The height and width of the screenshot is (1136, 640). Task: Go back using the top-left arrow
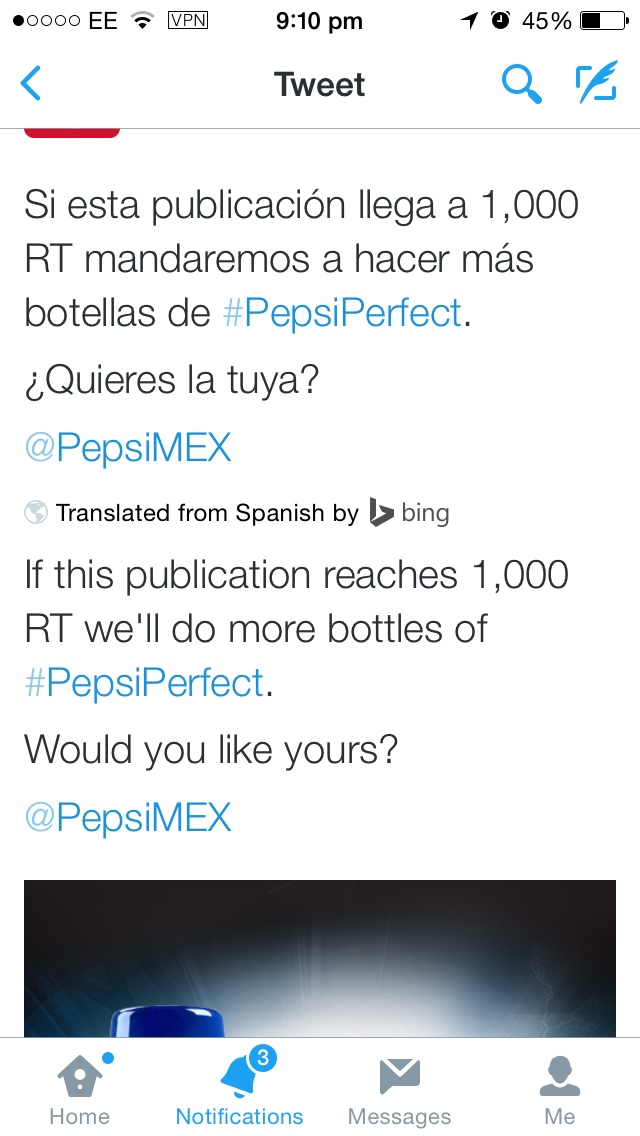point(30,83)
